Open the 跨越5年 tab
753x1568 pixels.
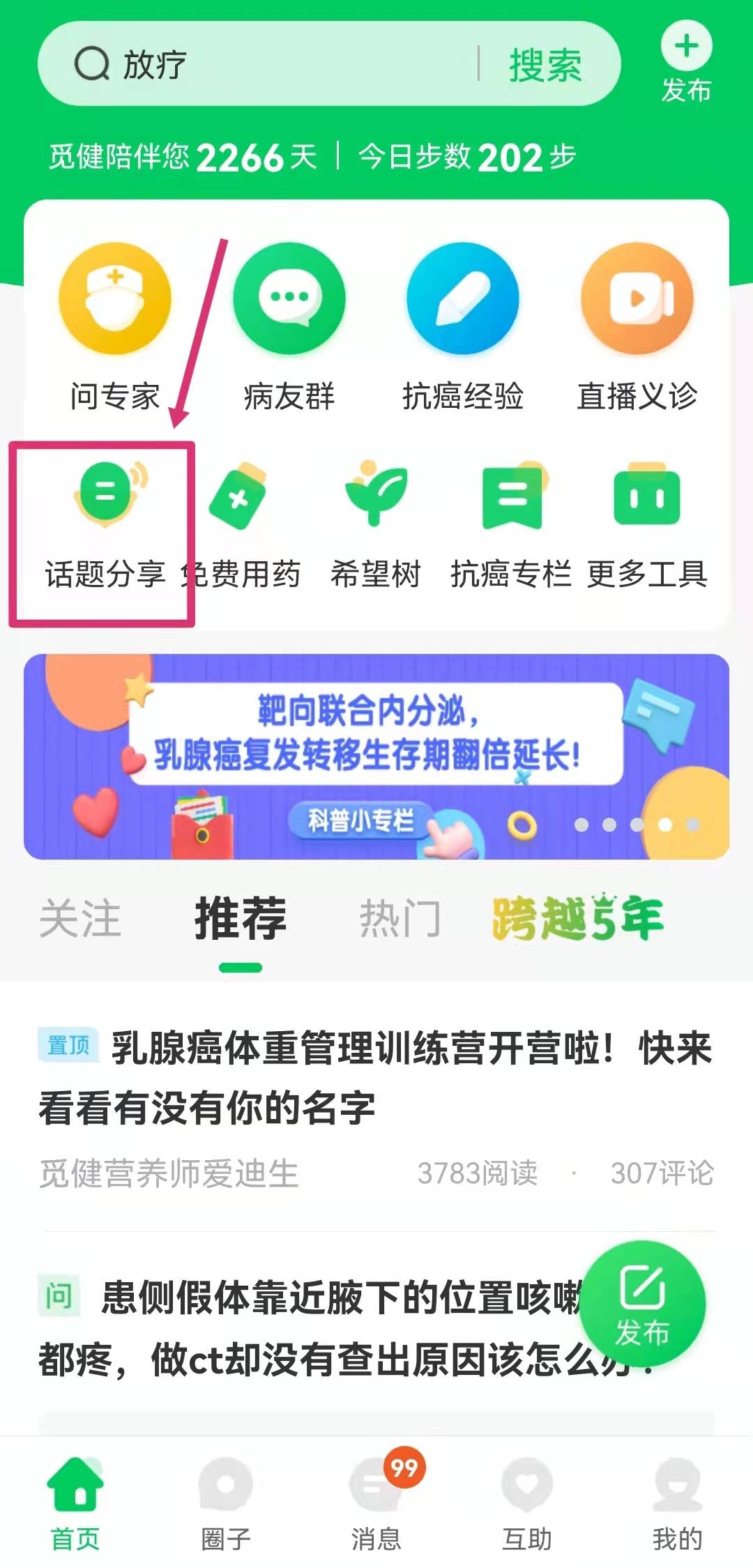[x=577, y=918]
